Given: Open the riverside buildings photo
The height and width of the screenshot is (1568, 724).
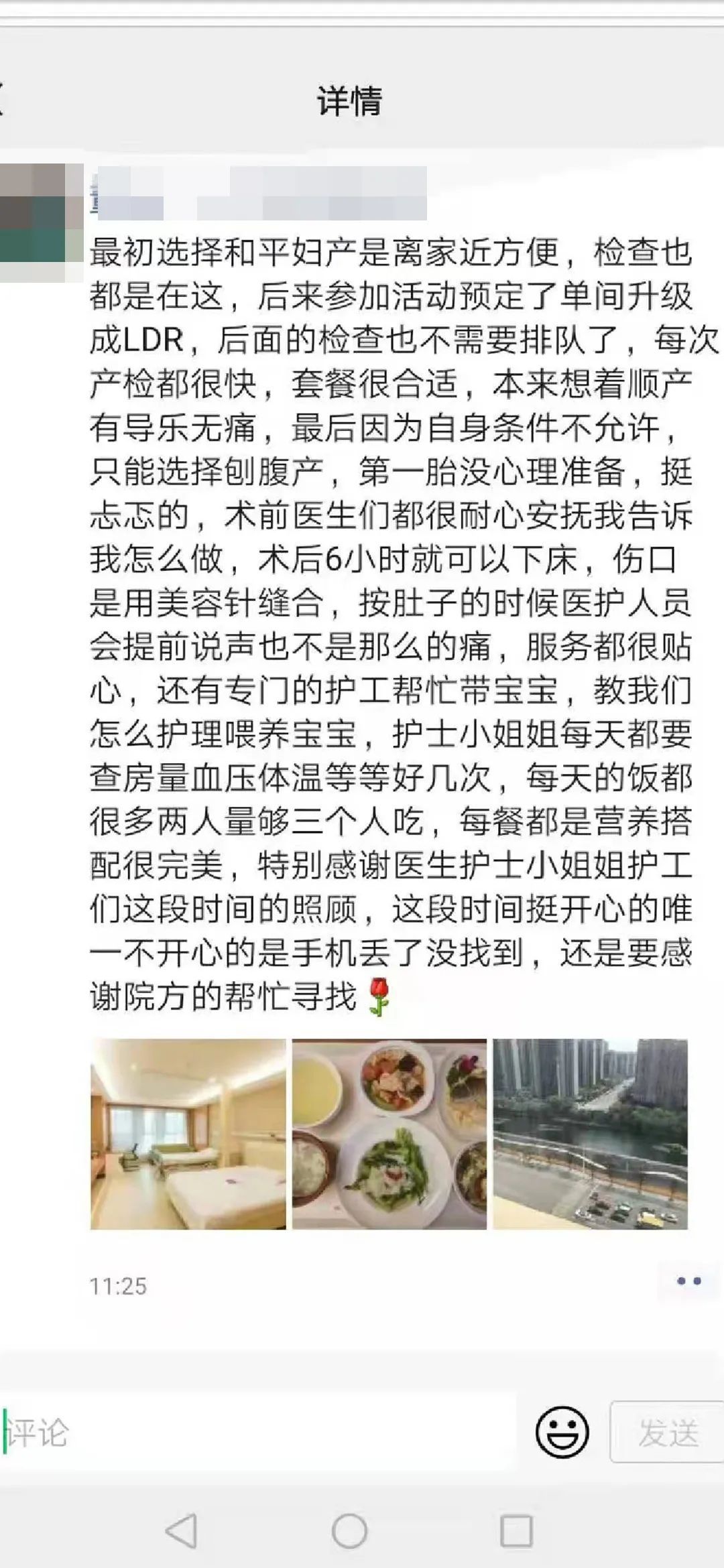Looking at the screenshot, I should pos(591,1134).
